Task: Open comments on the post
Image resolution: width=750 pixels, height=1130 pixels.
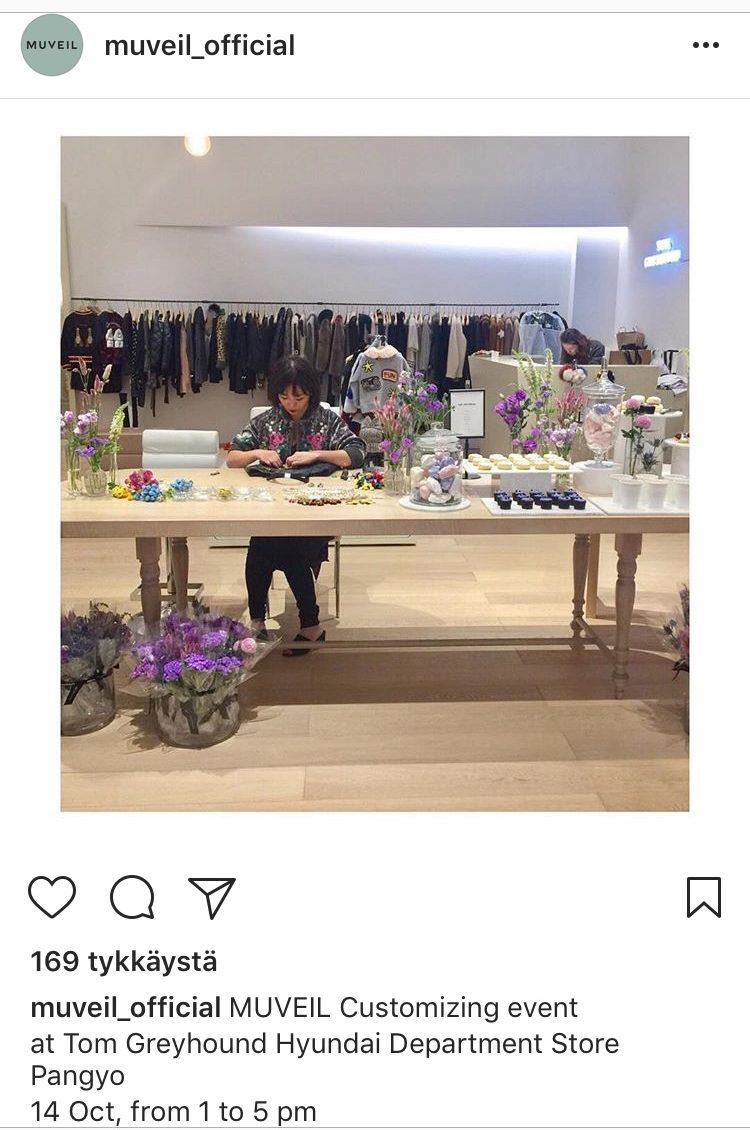Action: 132,896
